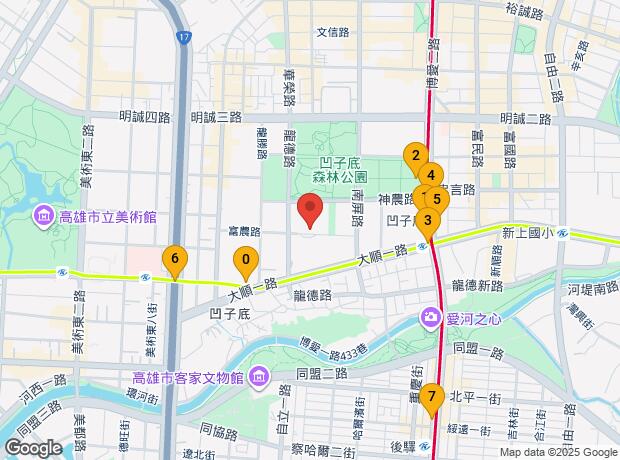Tap the orange marker numbered 0

click(246, 262)
